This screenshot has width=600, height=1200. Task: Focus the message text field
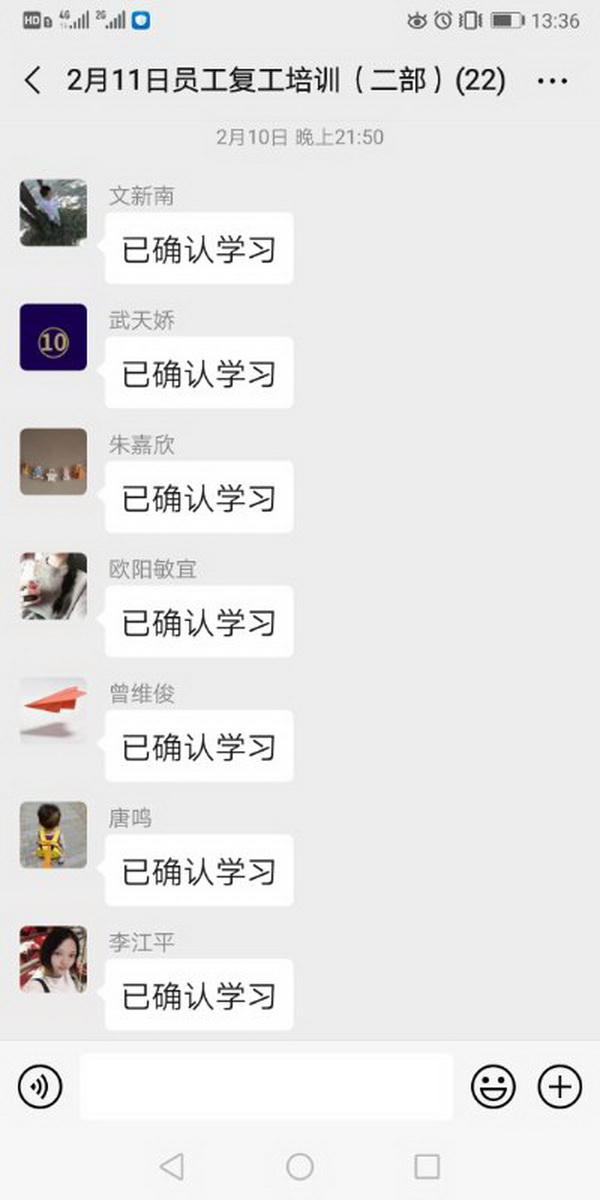(x=266, y=1086)
